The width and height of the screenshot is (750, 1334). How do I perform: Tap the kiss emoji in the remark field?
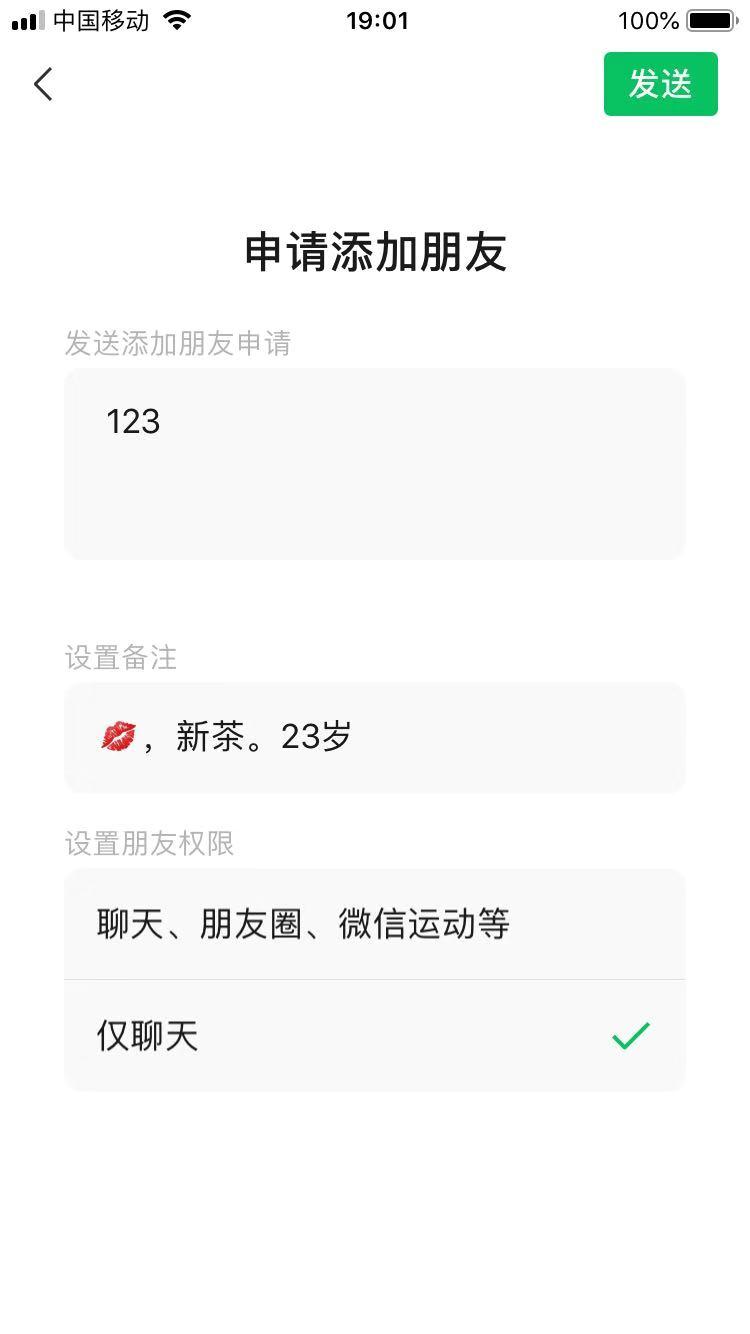point(116,736)
